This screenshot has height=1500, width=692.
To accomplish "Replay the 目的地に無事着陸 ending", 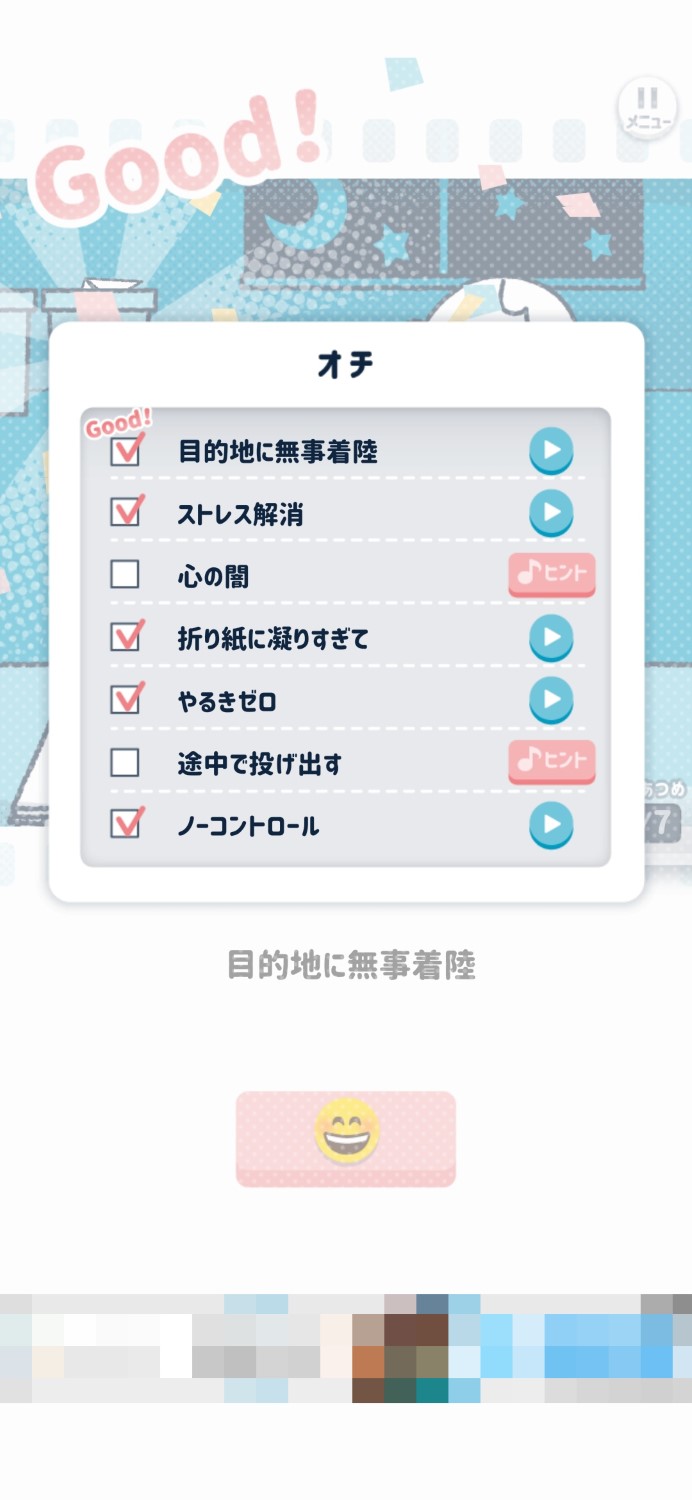I will (551, 451).
